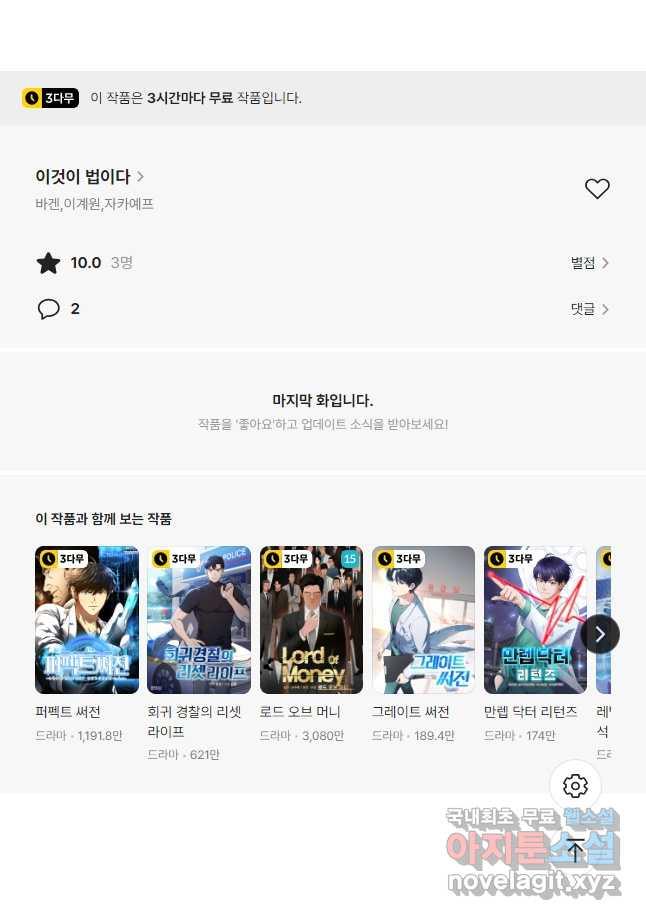
Task: Show next recommended titles with the arrow
Action: 600,634
